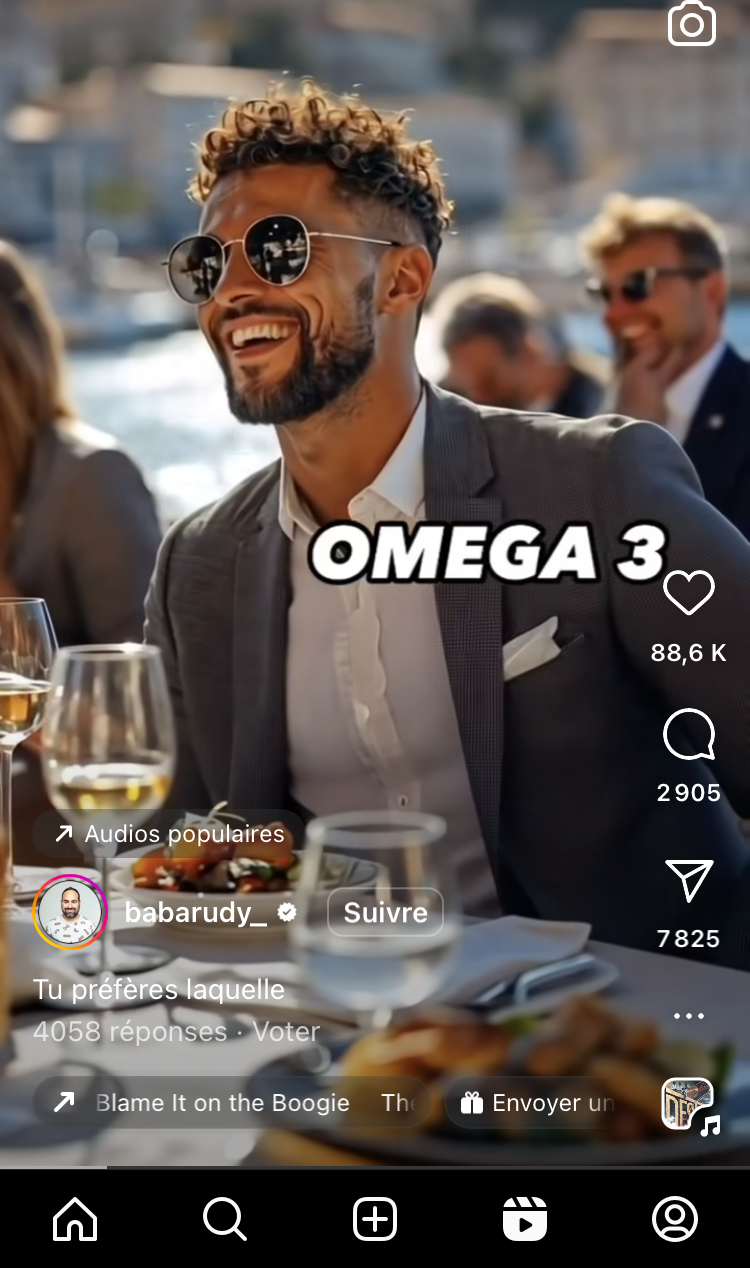
Task: Open the Blame It on the Boogie audio
Action: [x=222, y=1103]
